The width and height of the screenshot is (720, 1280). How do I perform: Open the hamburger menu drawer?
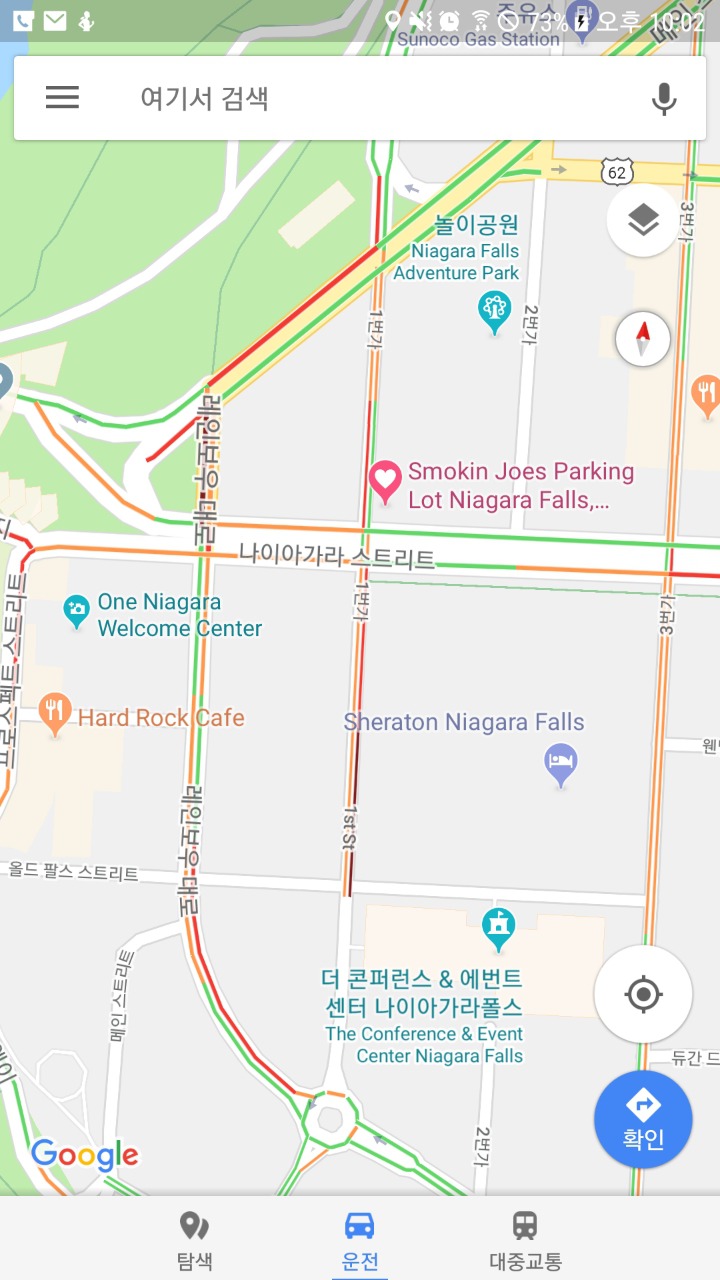[62, 97]
